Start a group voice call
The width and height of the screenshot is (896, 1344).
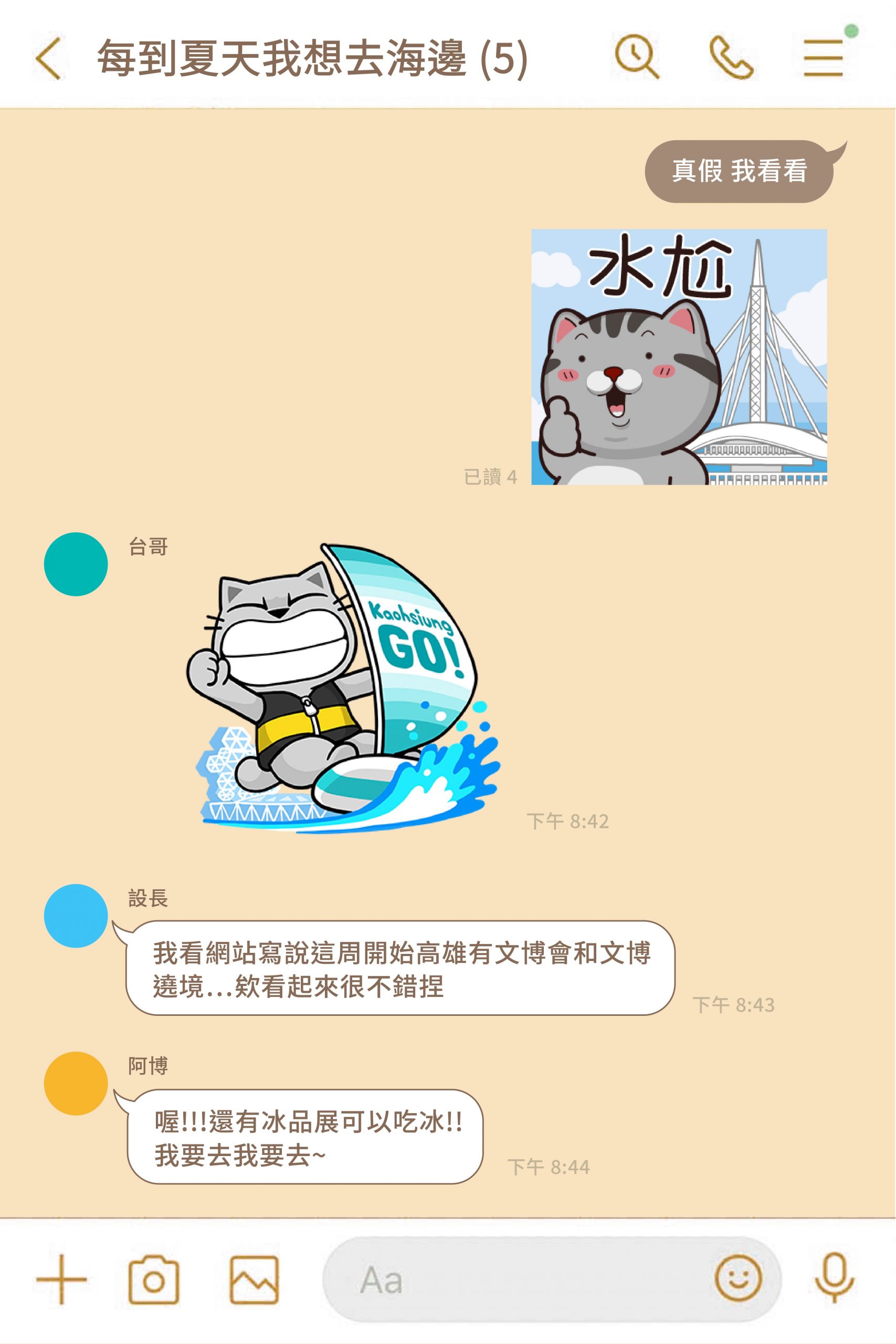tap(731, 57)
